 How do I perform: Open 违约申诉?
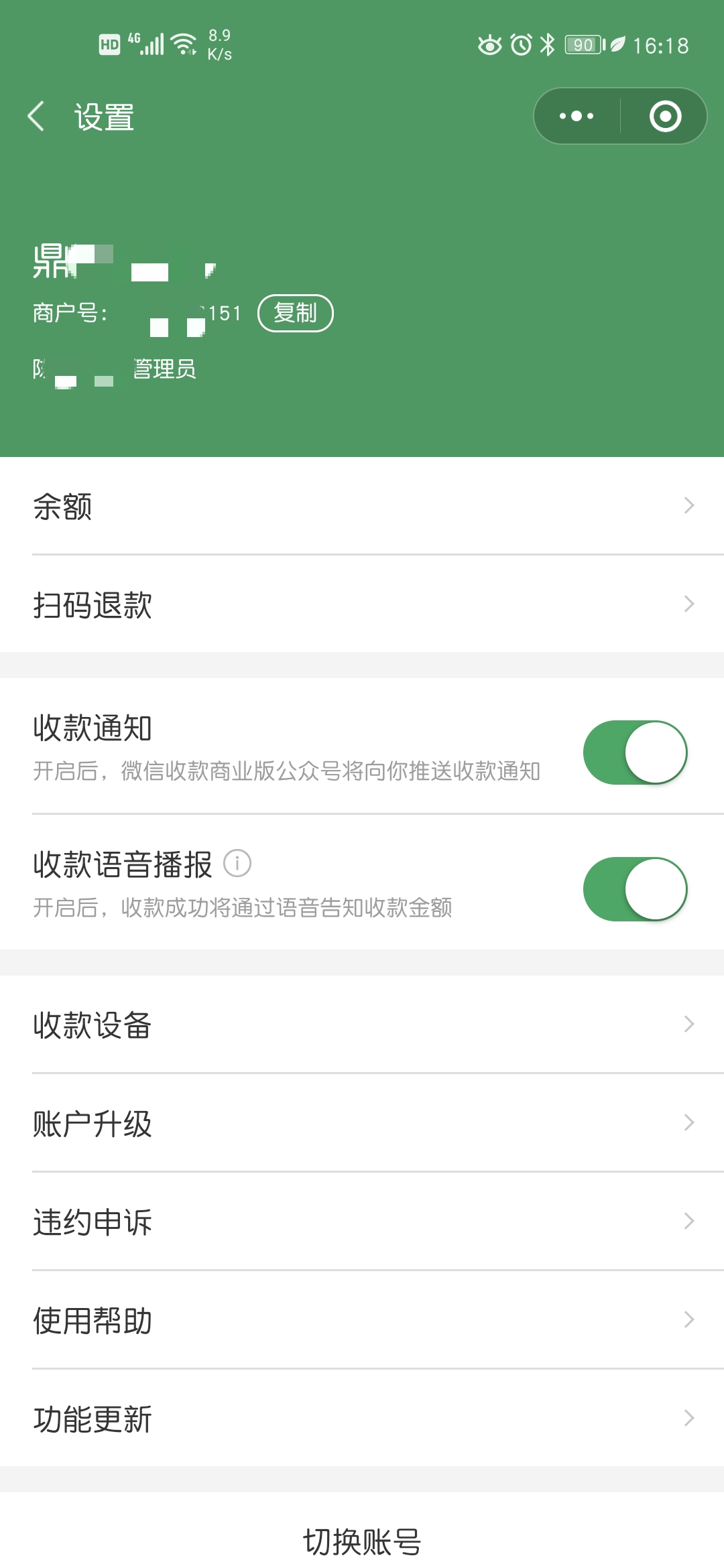(x=362, y=1222)
